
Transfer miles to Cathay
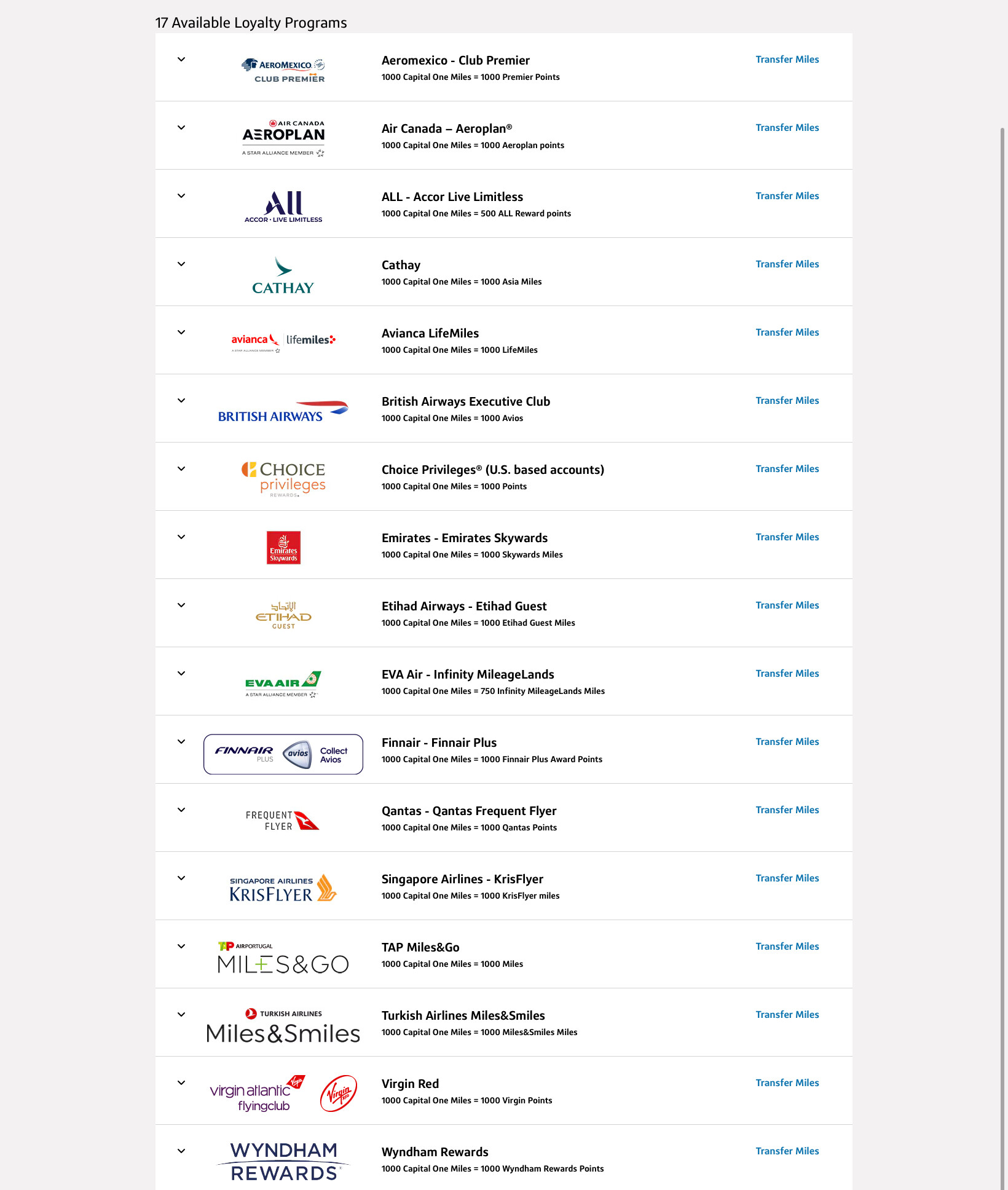tap(787, 264)
